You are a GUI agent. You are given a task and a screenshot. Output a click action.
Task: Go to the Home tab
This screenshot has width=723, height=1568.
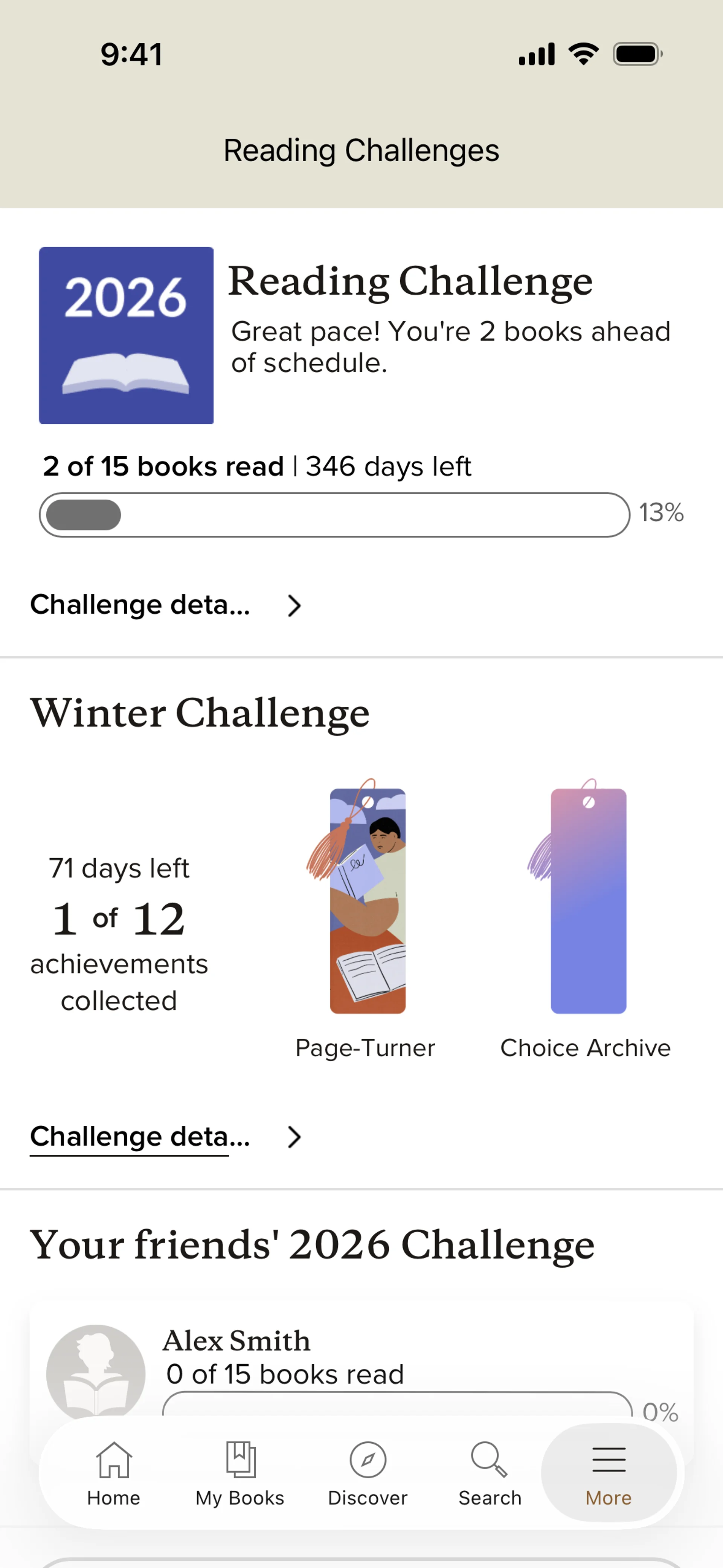point(114,1472)
